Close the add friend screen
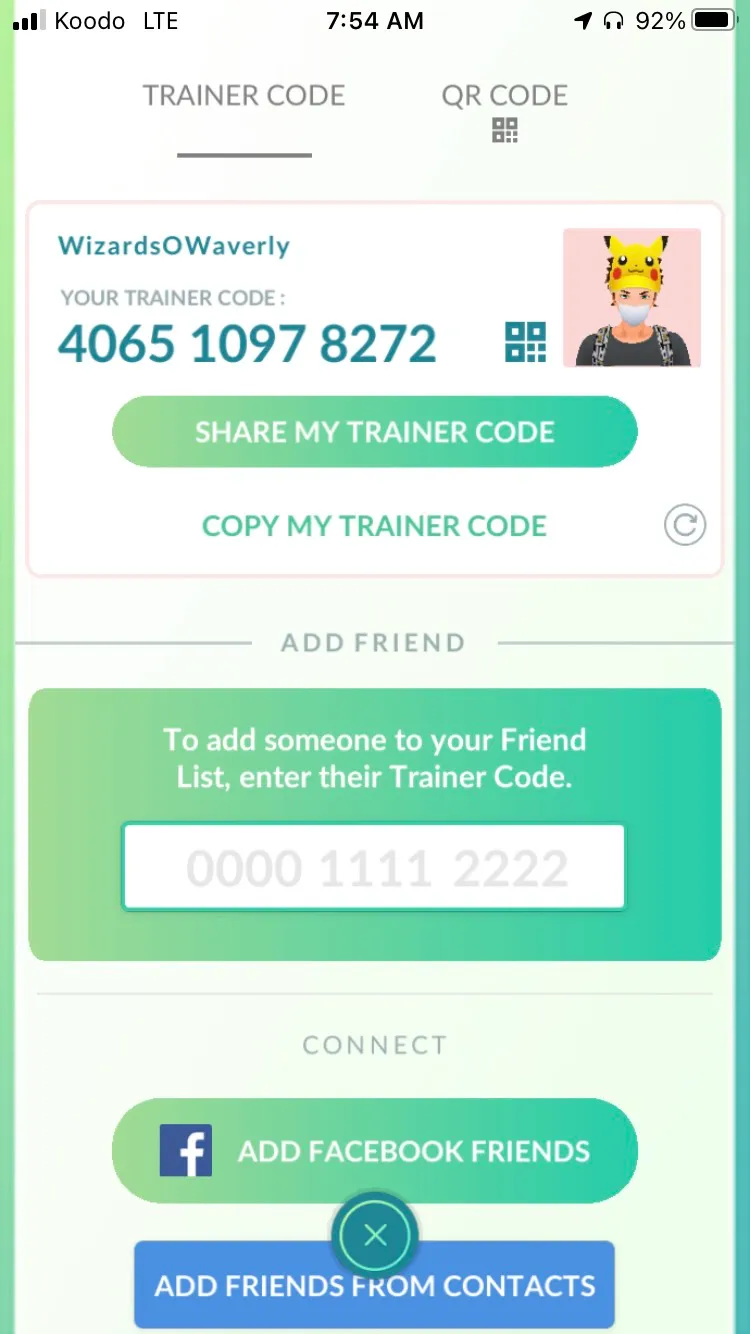The width and height of the screenshot is (750, 1334). click(375, 1236)
